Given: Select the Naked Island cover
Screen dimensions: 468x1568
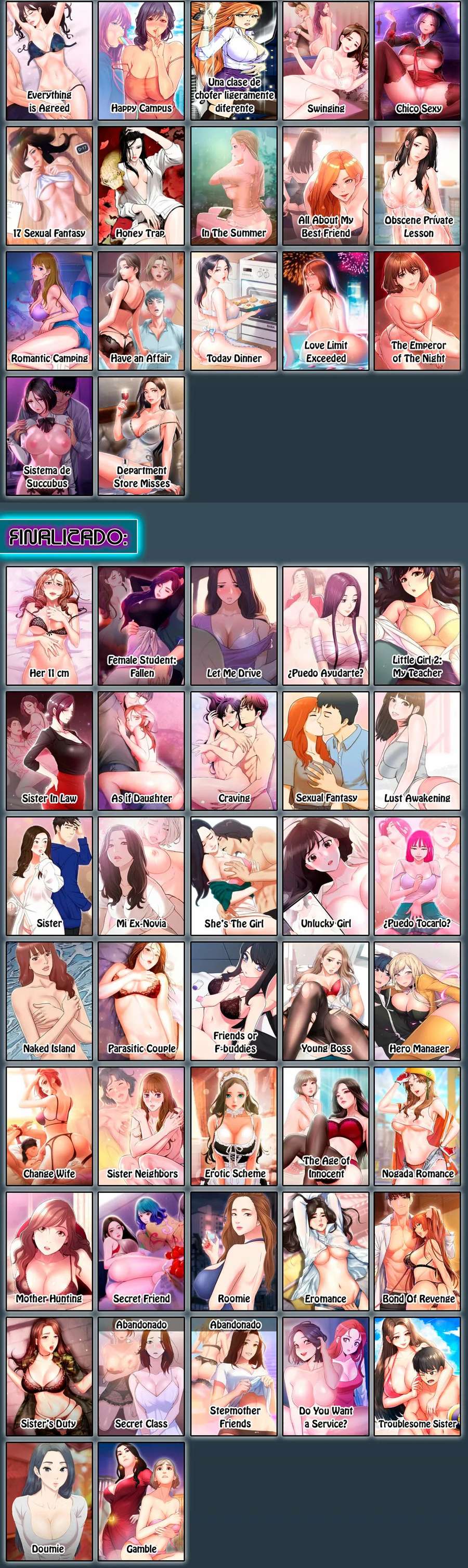Looking at the screenshot, I should click(x=49, y=1001).
